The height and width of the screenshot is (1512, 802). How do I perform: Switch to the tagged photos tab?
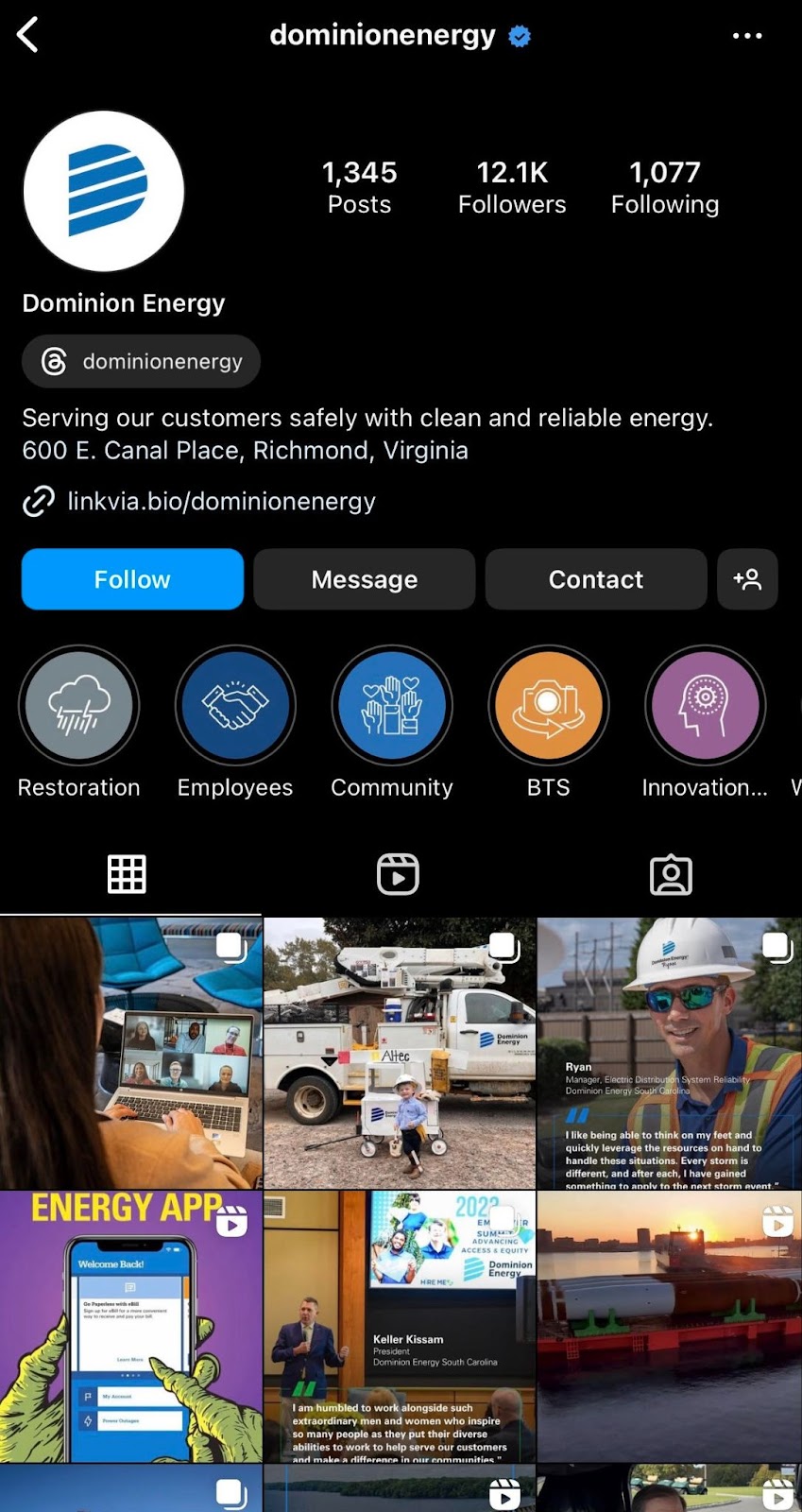point(671,874)
